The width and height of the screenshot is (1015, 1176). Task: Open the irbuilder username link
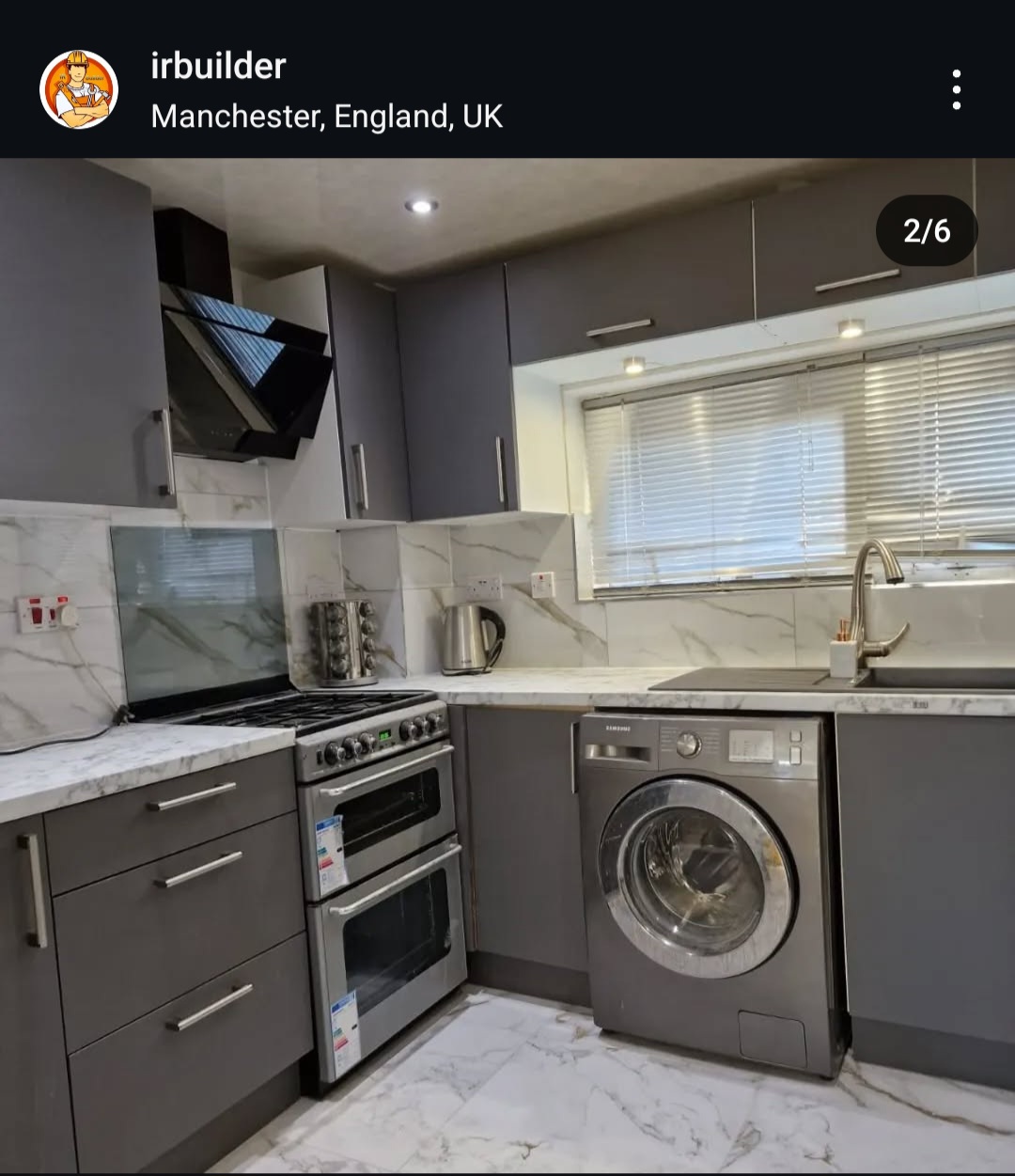218,66
